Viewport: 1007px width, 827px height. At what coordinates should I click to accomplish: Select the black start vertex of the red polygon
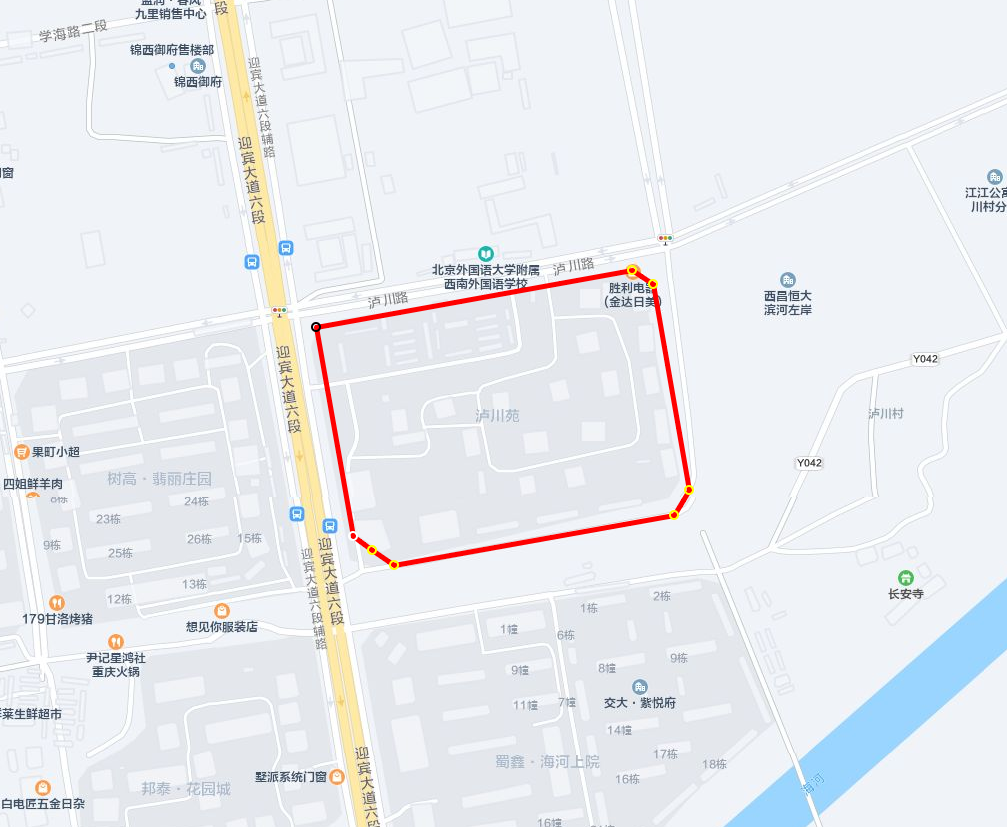pyautogui.click(x=316, y=327)
